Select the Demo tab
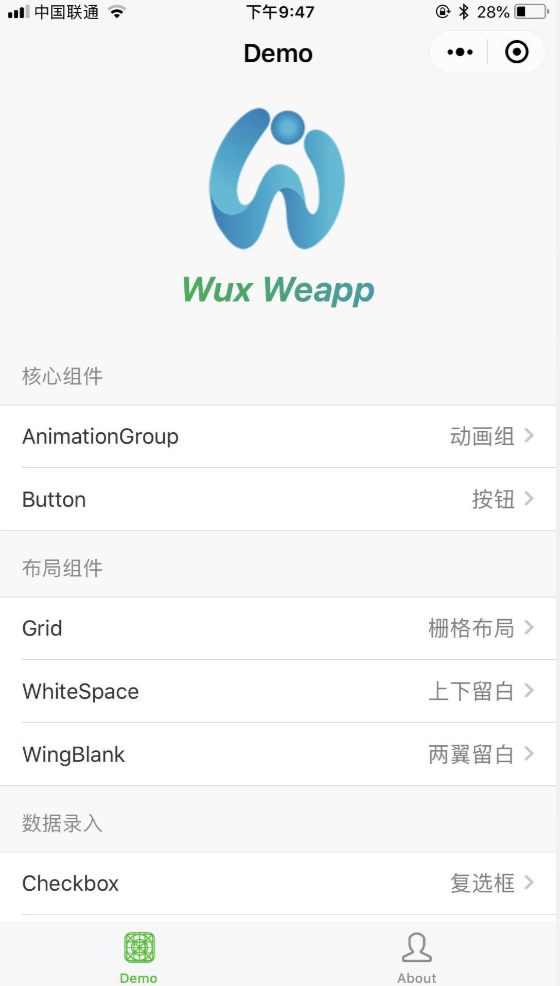The height and width of the screenshot is (986, 560). tap(139, 957)
